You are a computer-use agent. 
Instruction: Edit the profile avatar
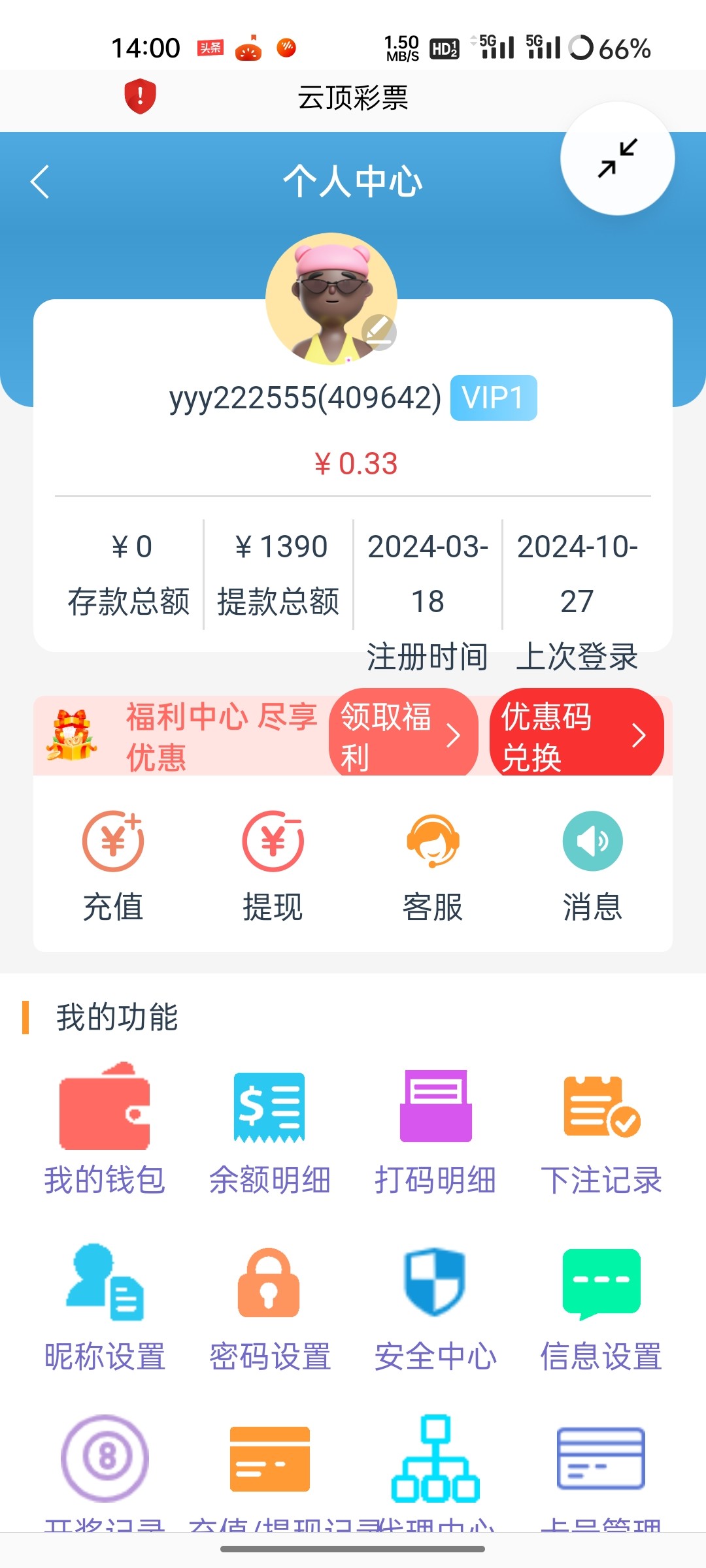click(378, 332)
